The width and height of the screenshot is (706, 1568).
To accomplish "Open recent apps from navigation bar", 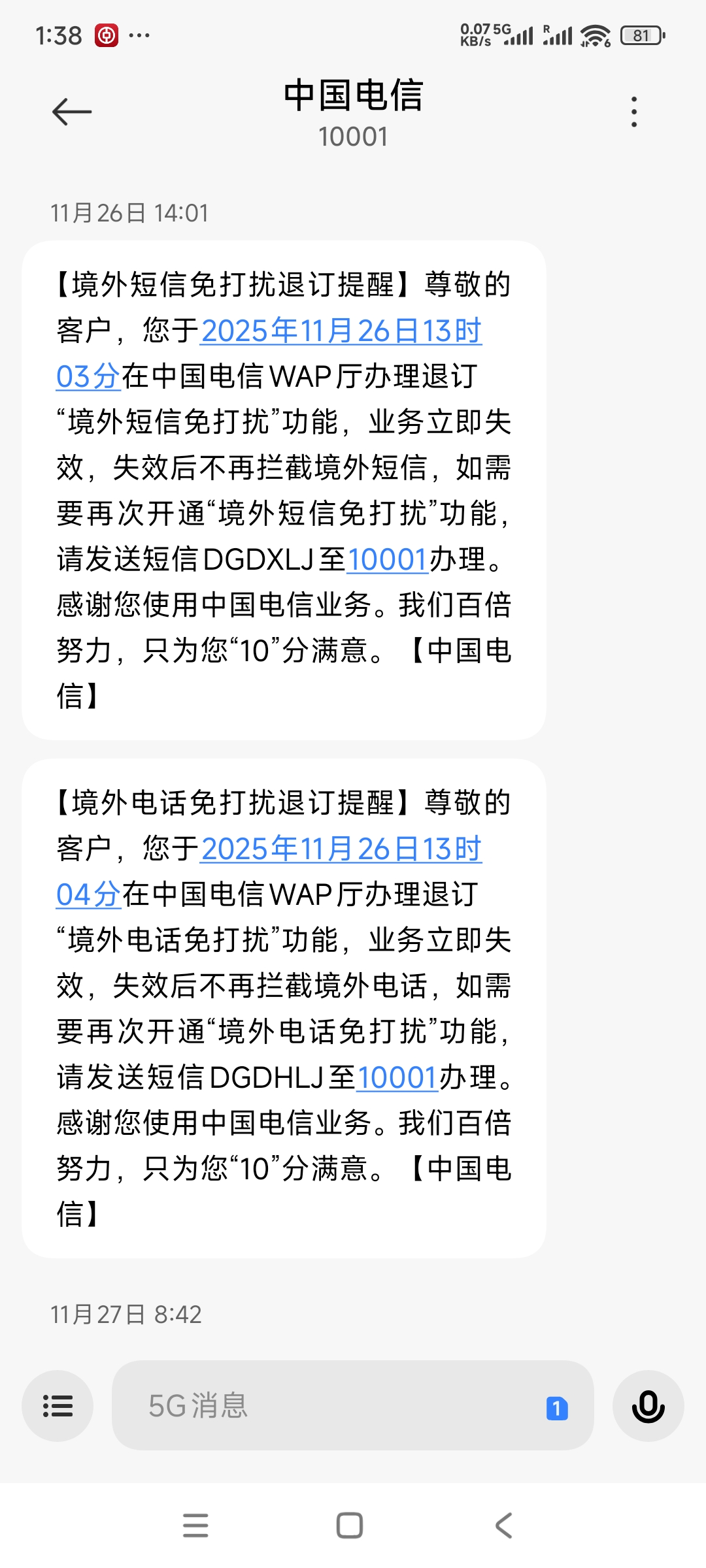I will [x=195, y=1526].
